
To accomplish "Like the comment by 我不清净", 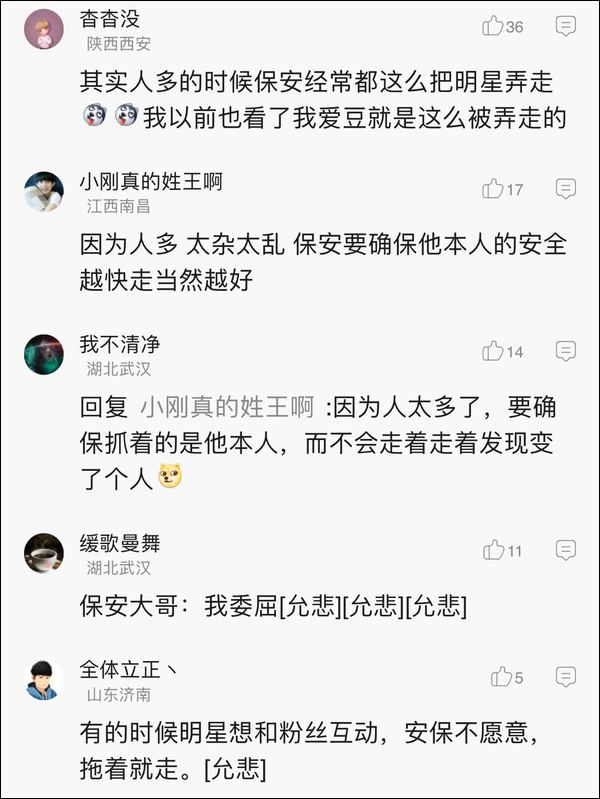I will point(493,351).
